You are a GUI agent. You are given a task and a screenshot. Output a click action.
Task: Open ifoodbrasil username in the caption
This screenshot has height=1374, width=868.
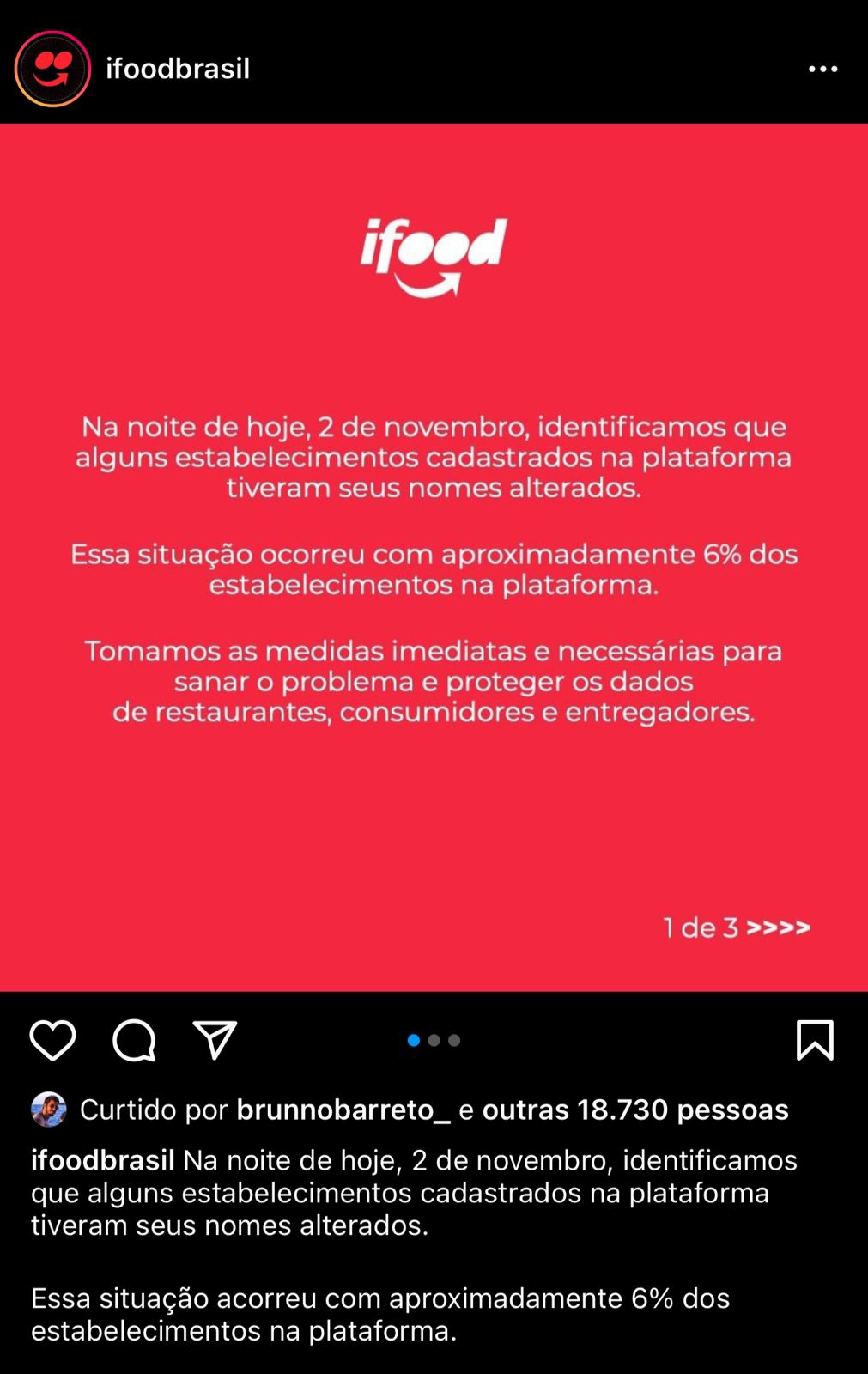(x=103, y=1160)
